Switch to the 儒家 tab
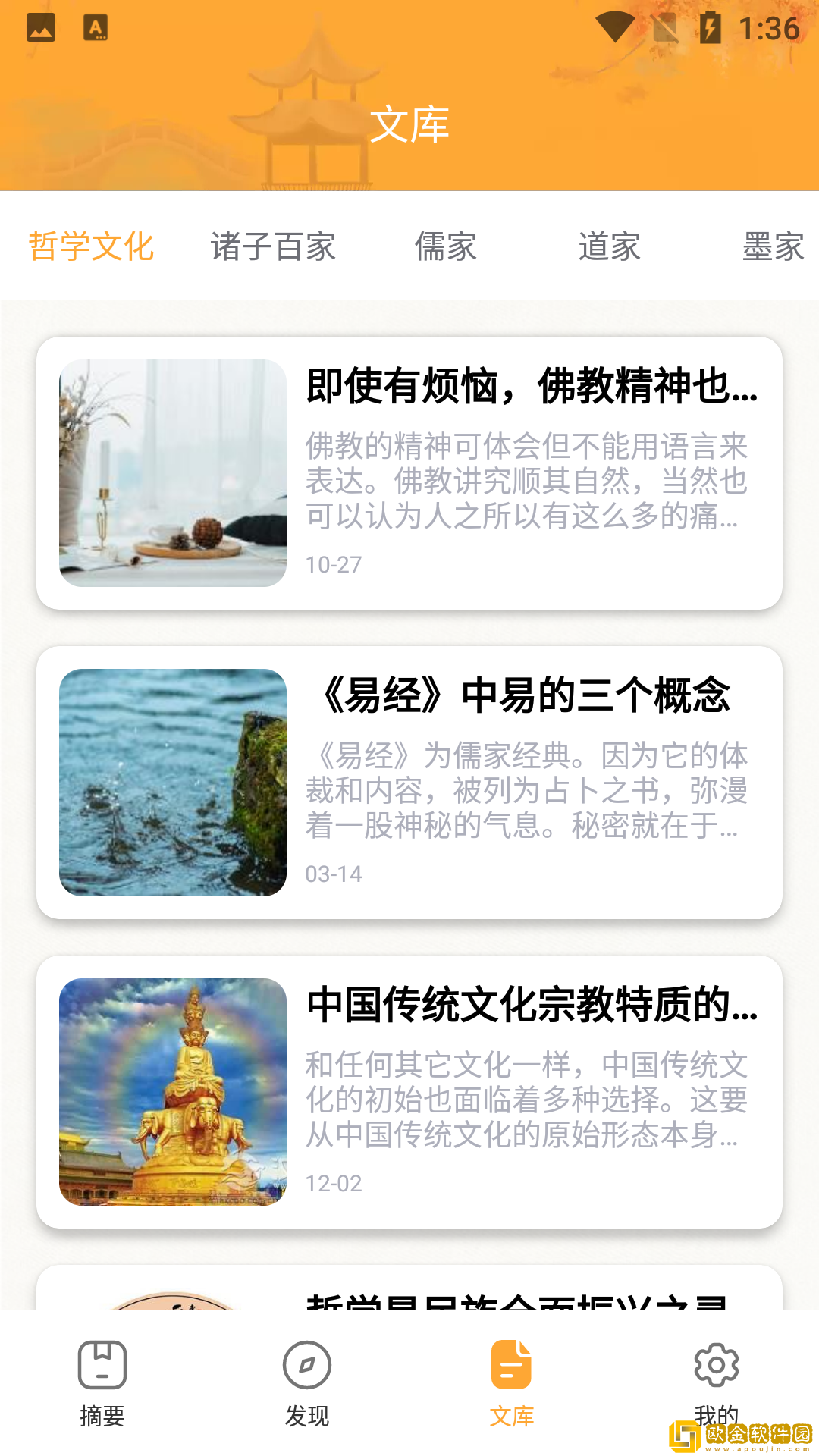This screenshot has width=819, height=1456. click(446, 246)
